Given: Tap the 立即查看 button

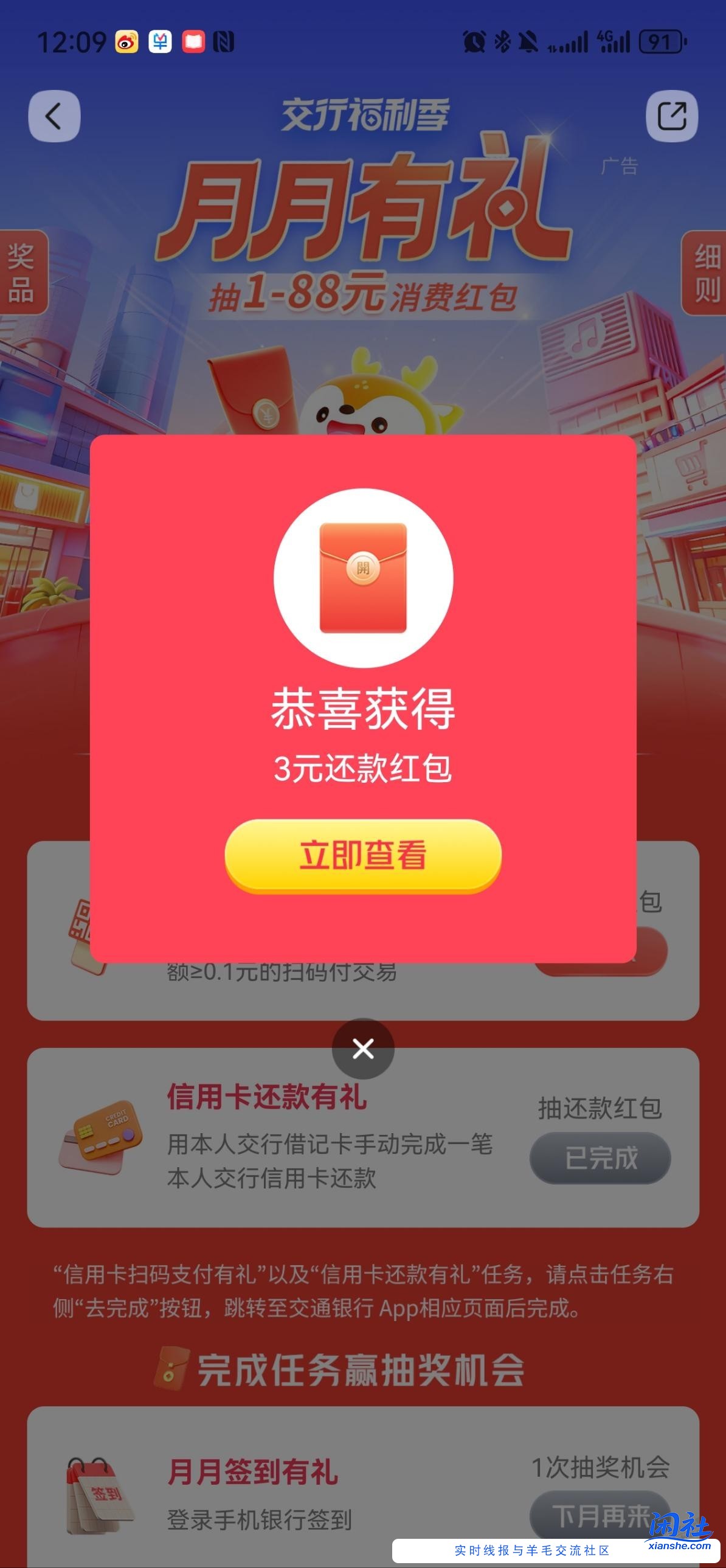Looking at the screenshot, I should click(x=362, y=855).
